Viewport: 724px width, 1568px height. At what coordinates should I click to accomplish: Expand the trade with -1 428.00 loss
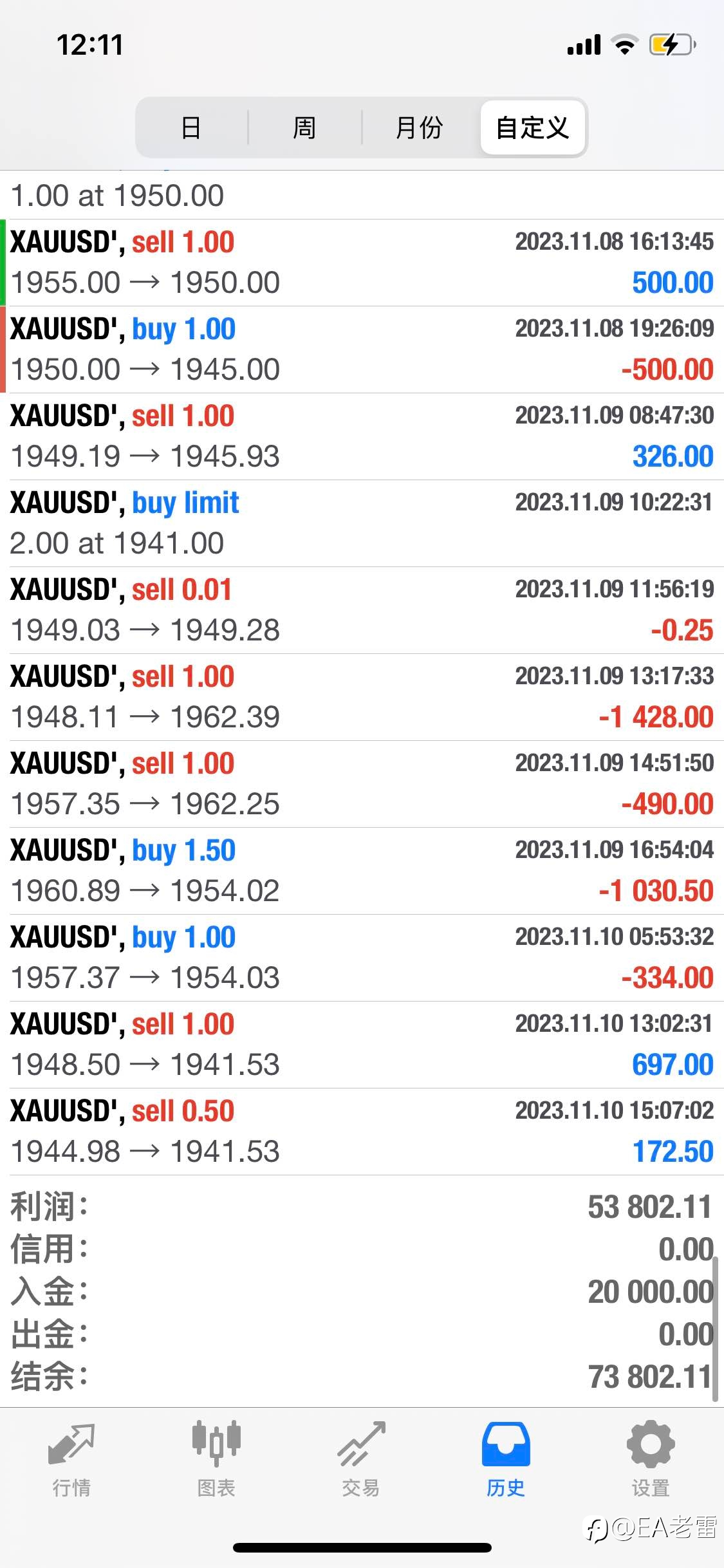[x=362, y=697]
